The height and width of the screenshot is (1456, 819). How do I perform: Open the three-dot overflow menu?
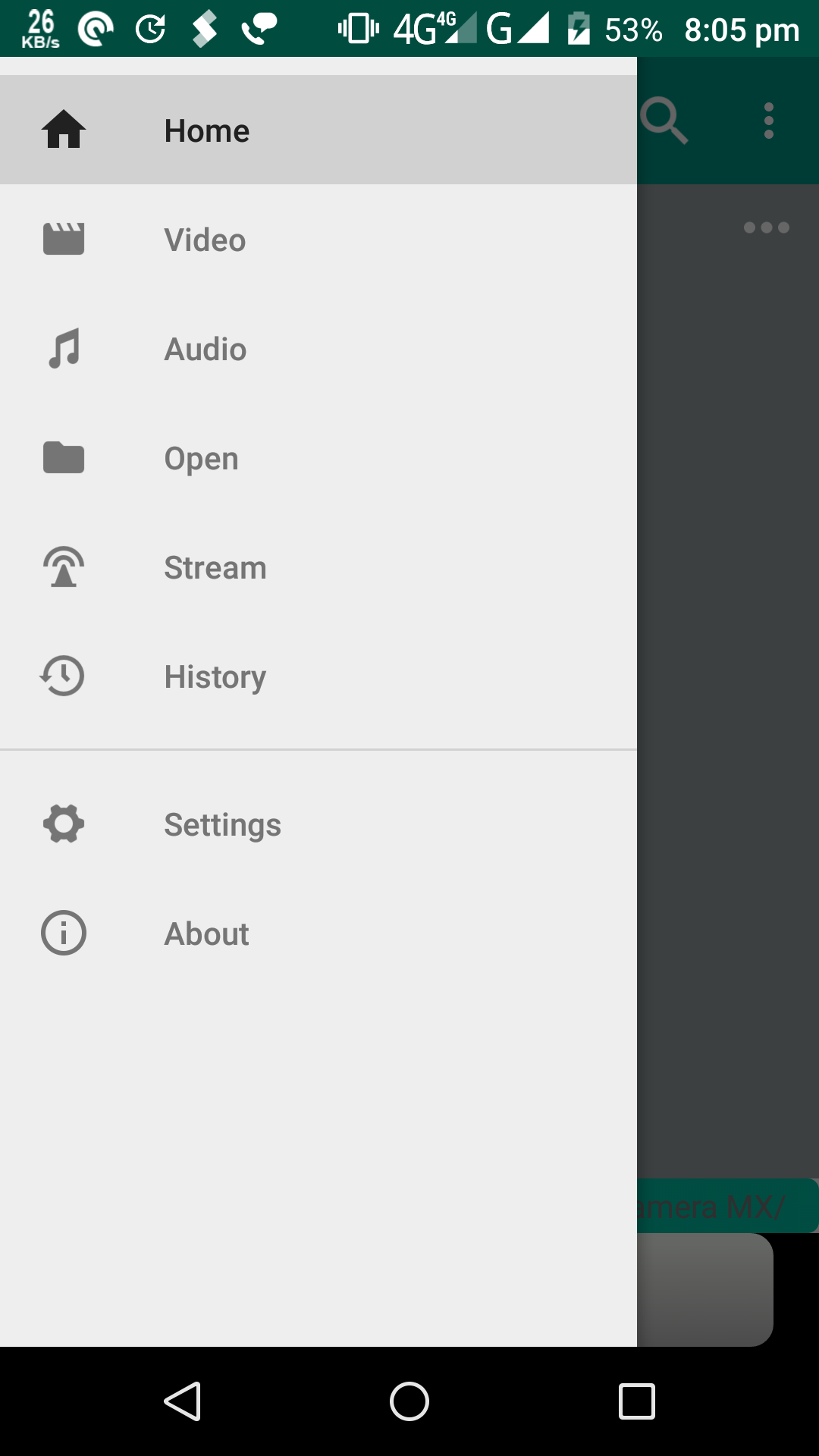(x=769, y=120)
